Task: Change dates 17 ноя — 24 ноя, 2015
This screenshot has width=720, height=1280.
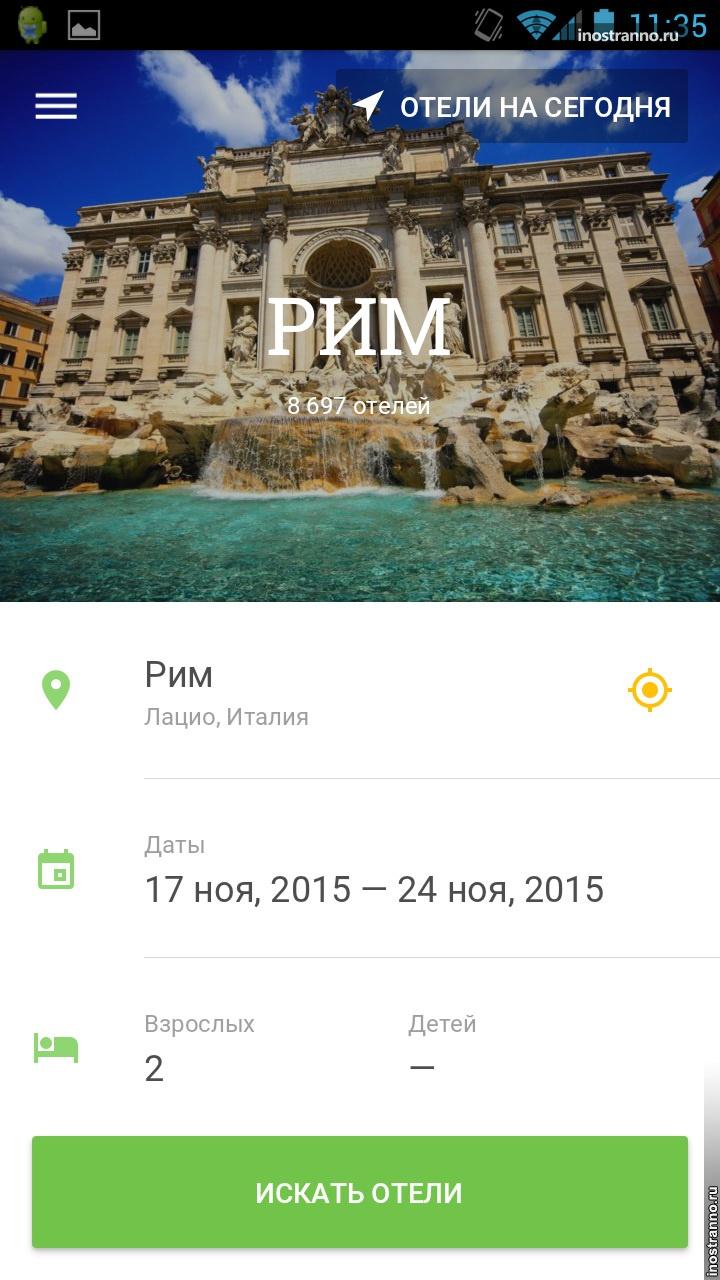Action: [374, 888]
